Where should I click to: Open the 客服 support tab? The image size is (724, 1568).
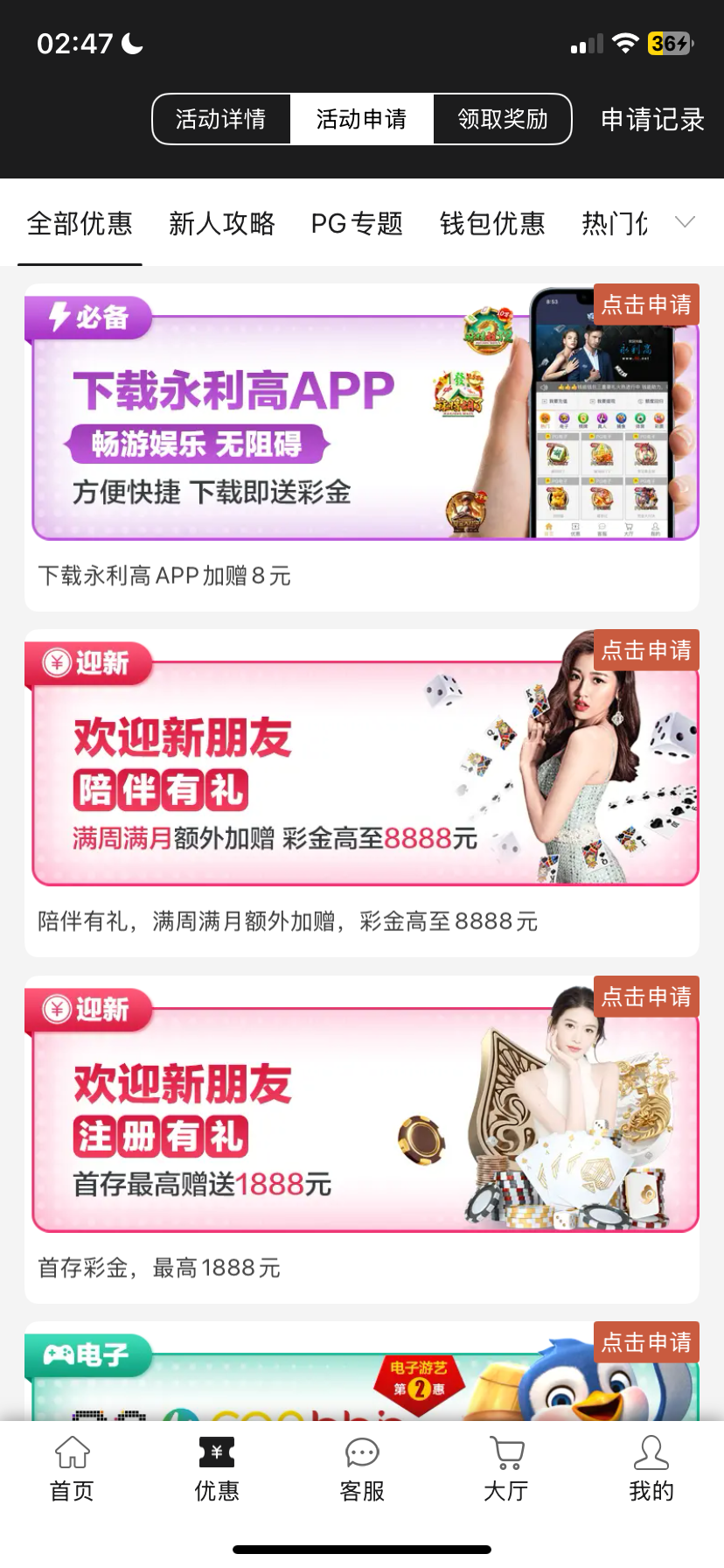coord(362,1468)
